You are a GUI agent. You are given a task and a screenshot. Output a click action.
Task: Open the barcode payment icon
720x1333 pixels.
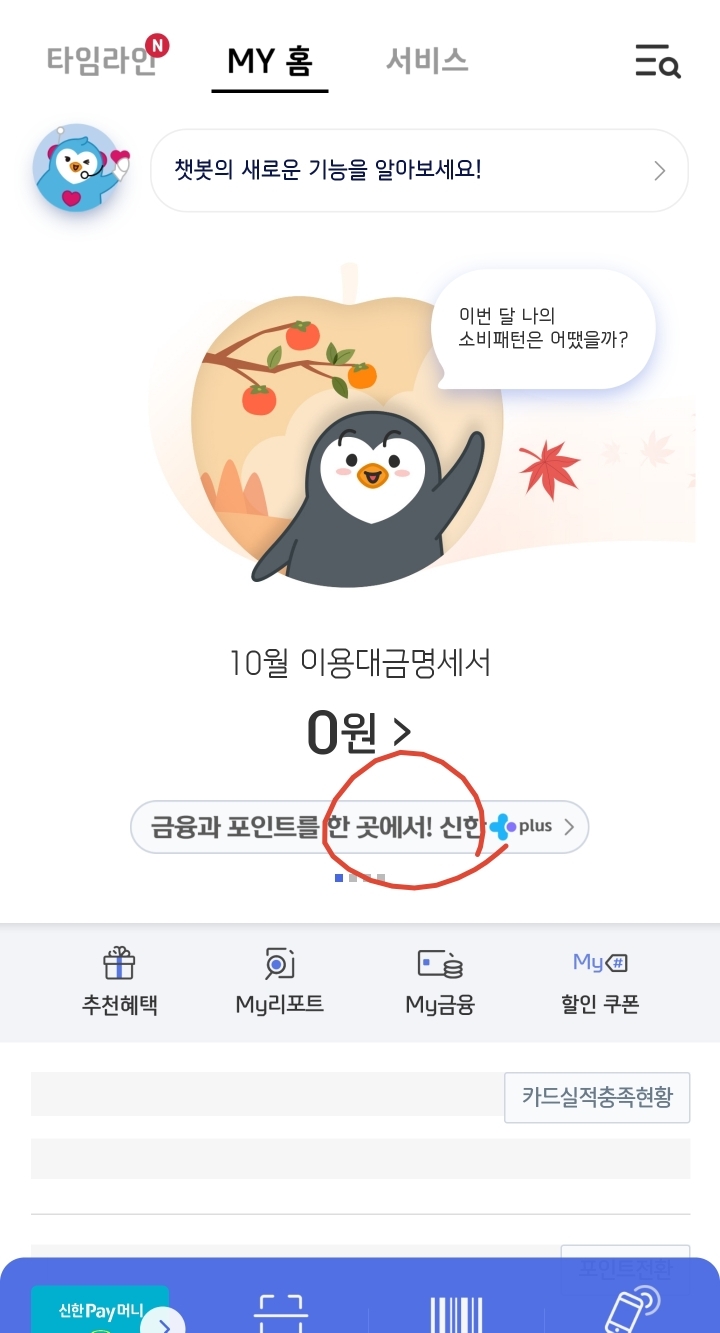456,1312
